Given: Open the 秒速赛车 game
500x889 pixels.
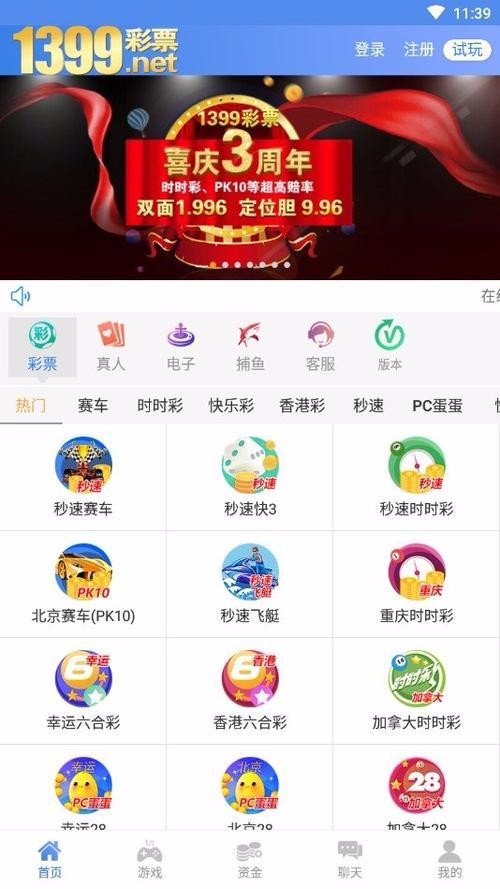Looking at the screenshot, I should tap(83, 477).
